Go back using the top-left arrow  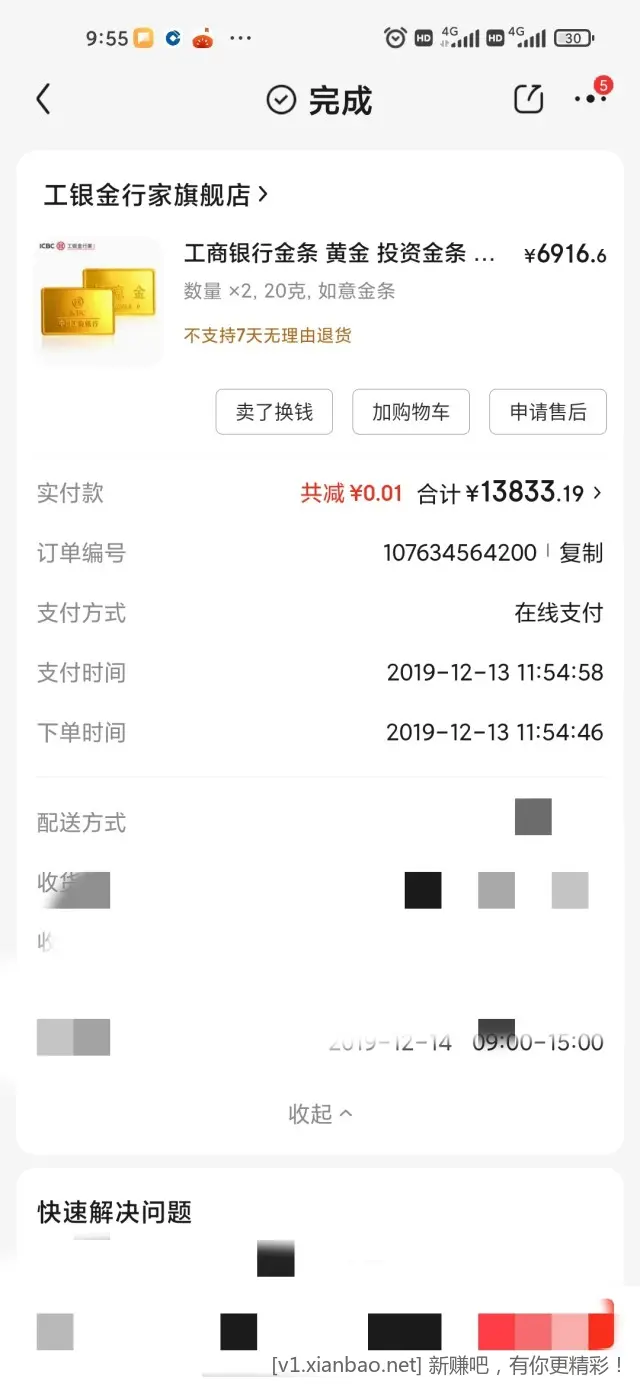pos(43,99)
